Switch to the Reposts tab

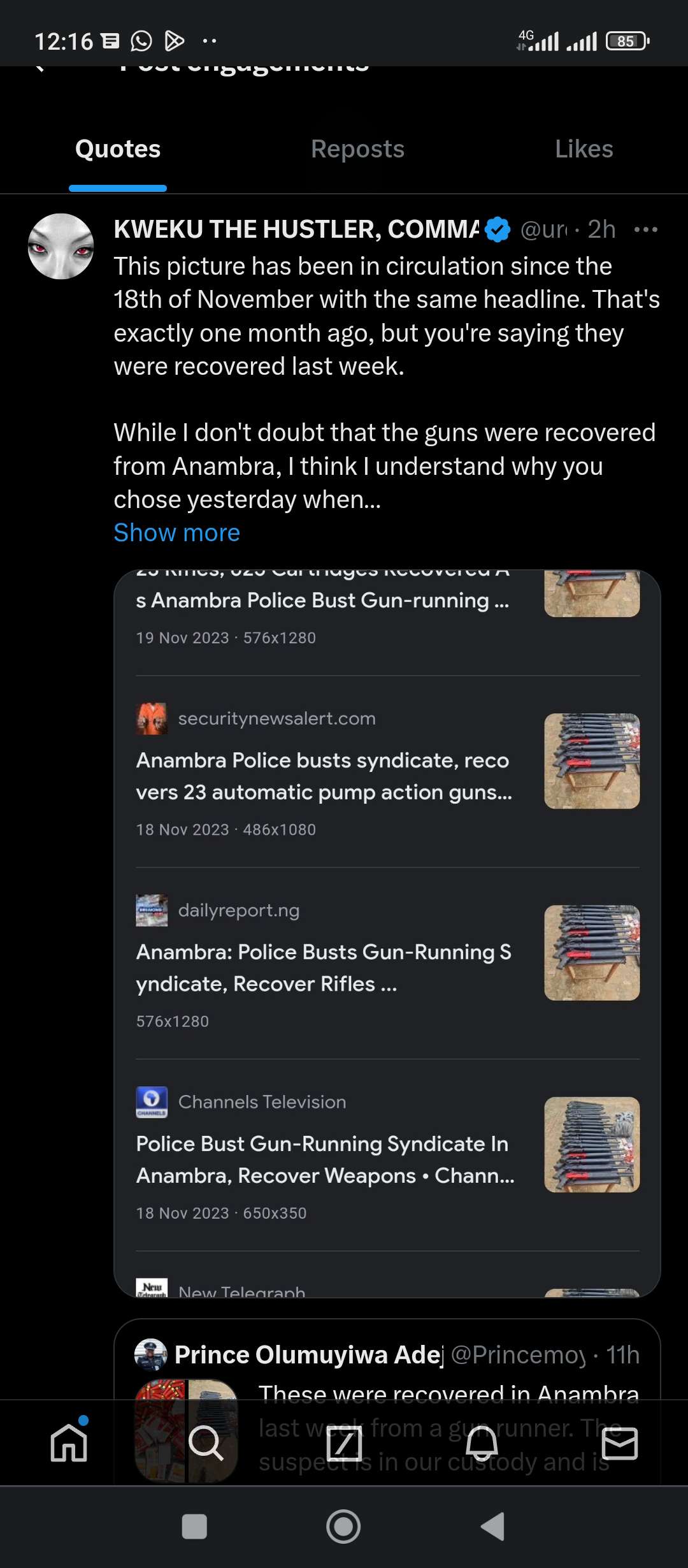[357, 149]
